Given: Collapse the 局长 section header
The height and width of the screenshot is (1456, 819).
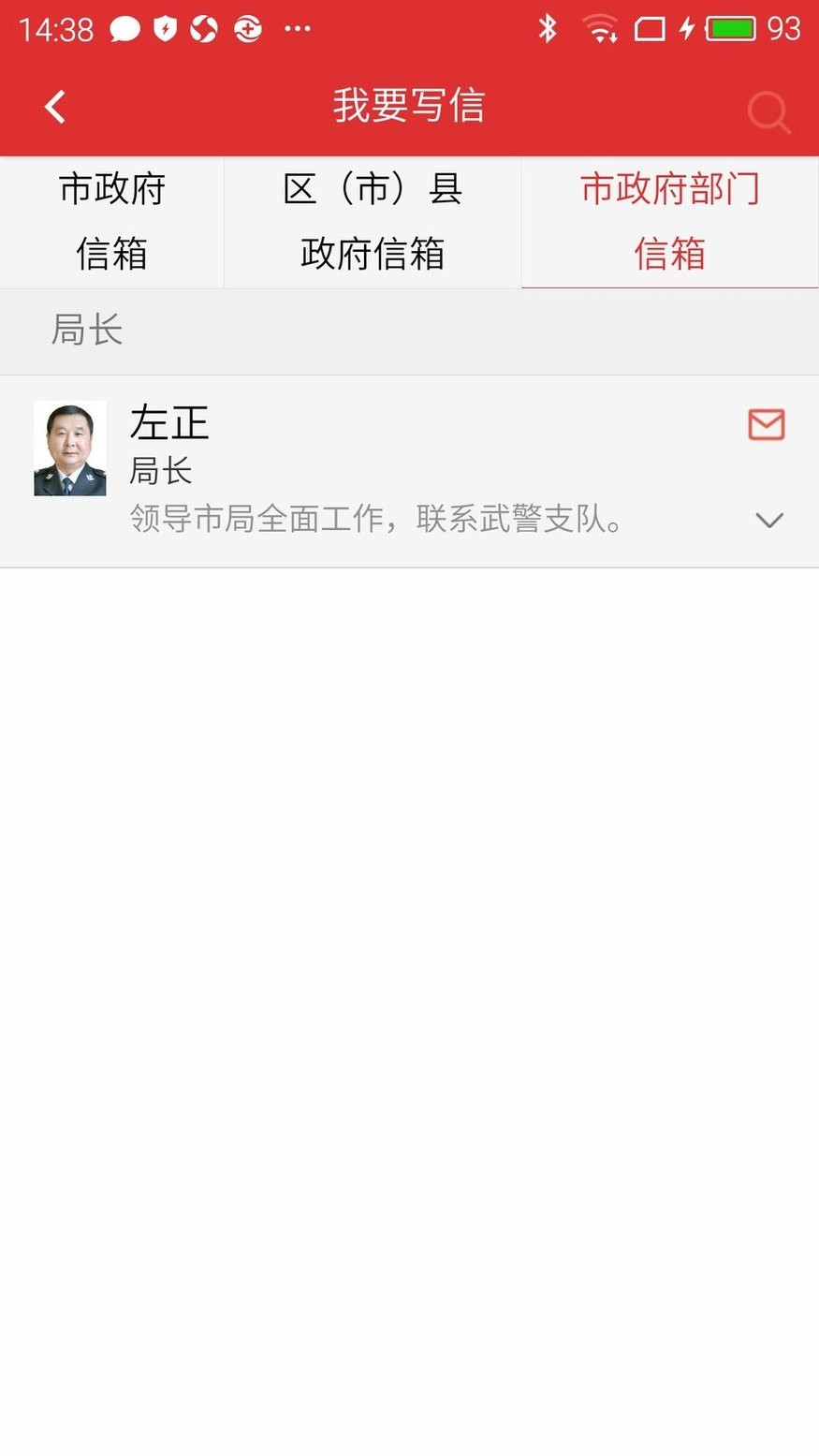Looking at the screenshot, I should point(87,330).
